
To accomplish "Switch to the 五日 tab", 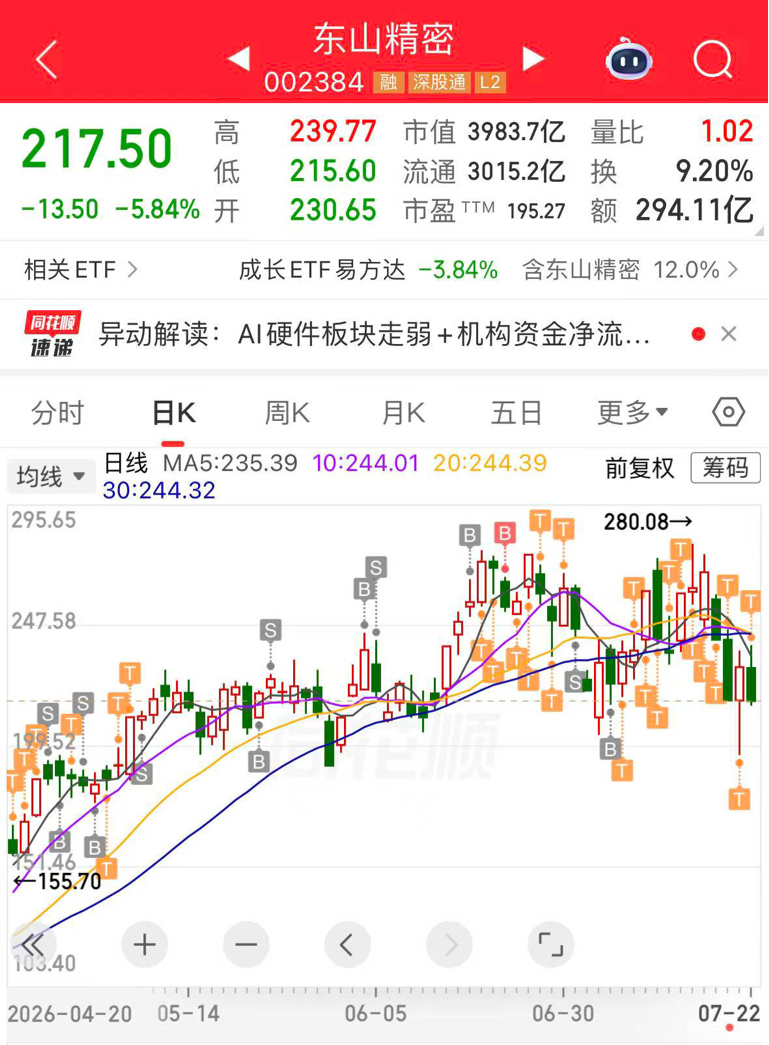I will (516, 413).
